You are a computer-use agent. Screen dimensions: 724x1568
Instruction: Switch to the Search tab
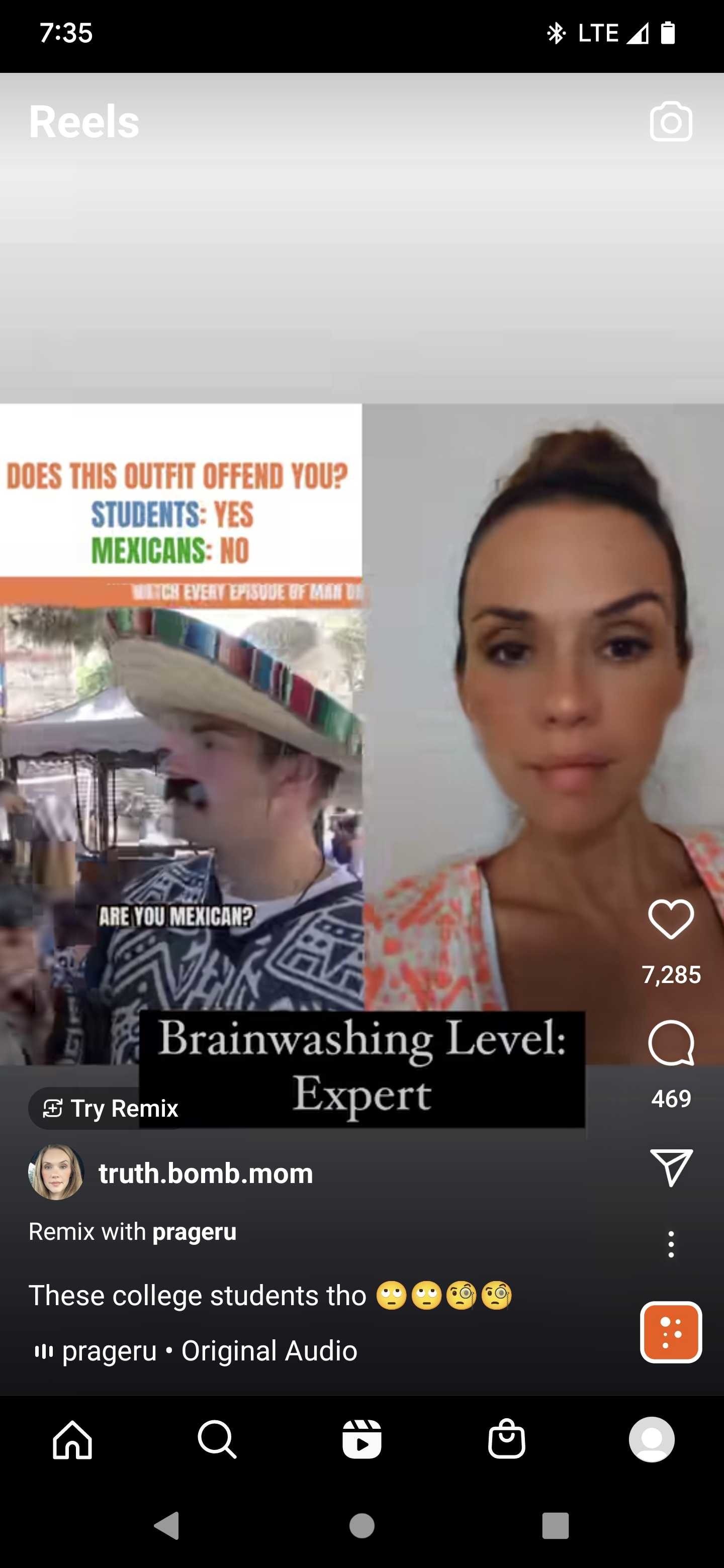(x=217, y=1440)
